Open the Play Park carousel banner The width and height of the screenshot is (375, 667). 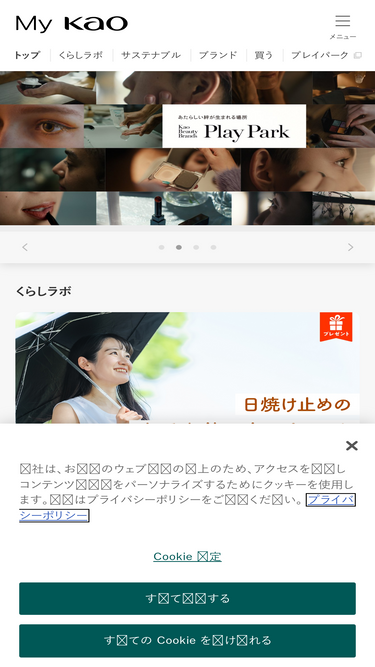(x=188, y=148)
